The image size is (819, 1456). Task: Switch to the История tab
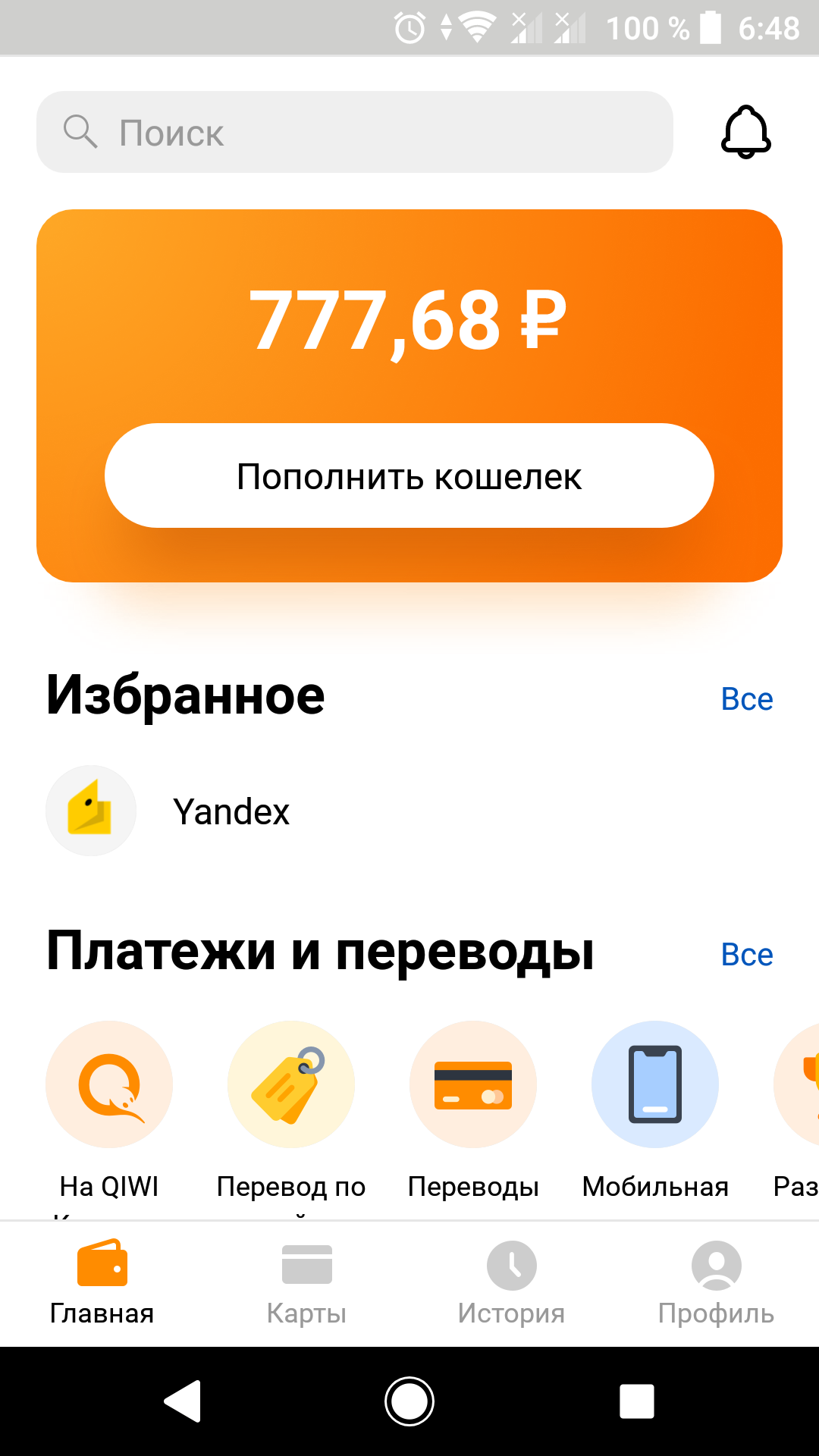pyautogui.click(x=512, y=1283)
